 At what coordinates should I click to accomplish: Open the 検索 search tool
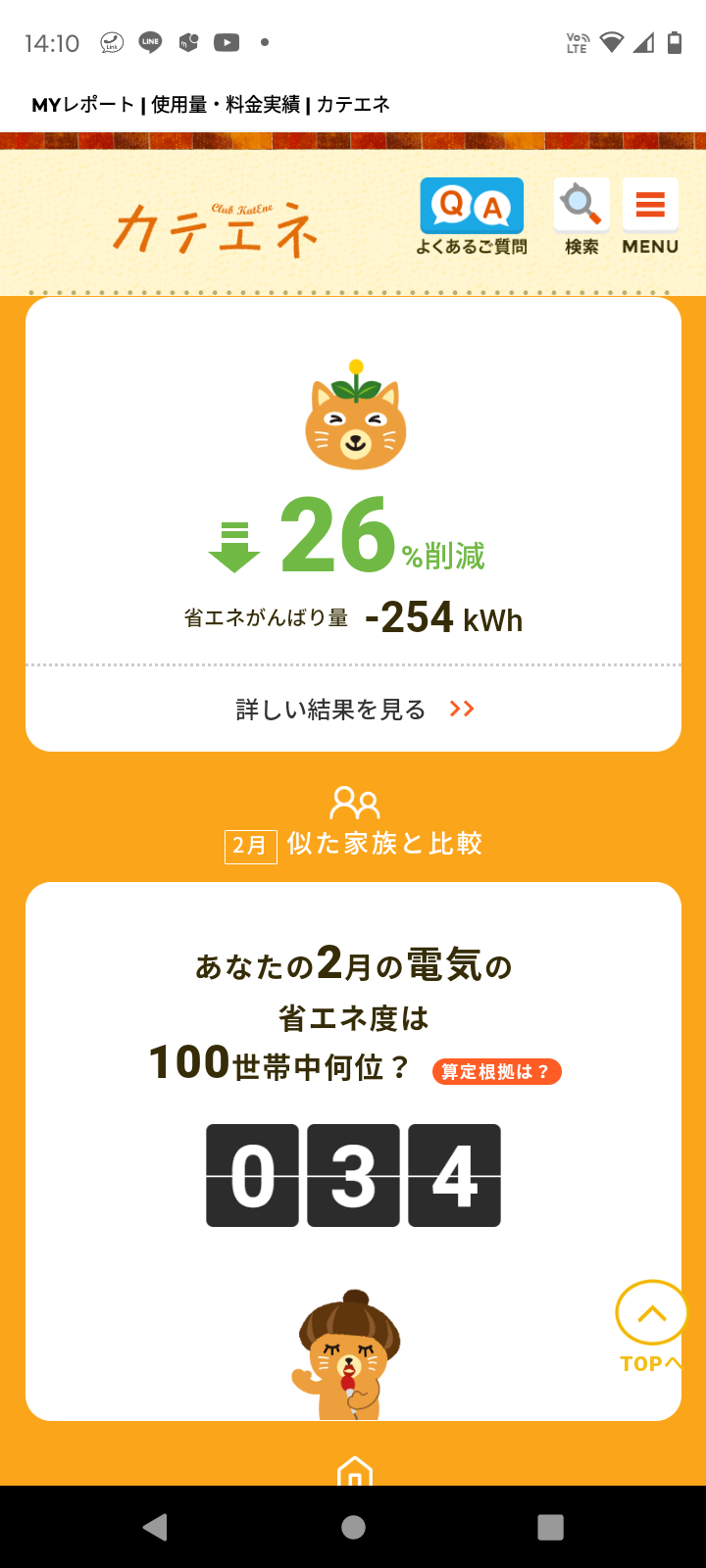(x=581, y=218)
